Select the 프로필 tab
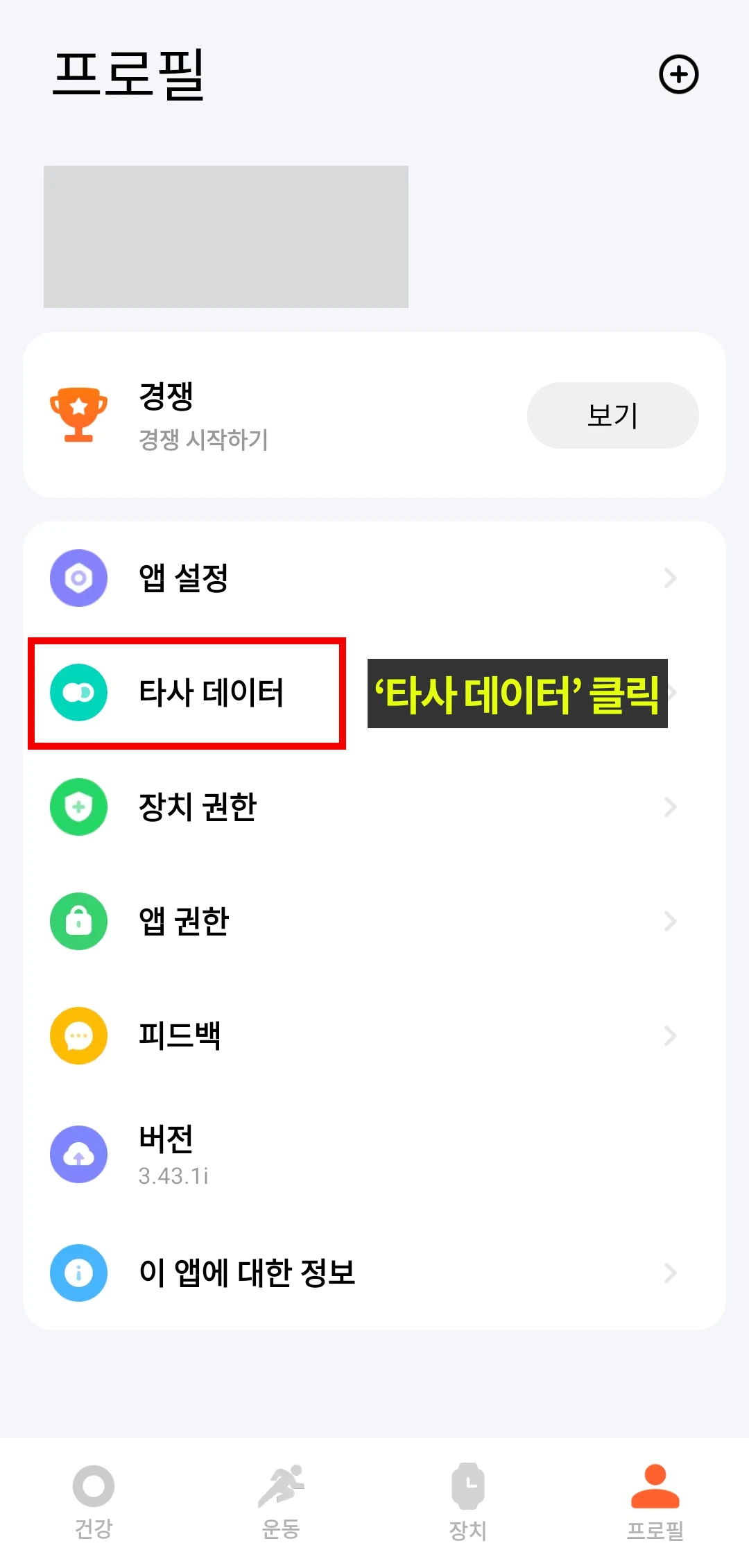The height and width of the screenshot is (1568, 749). click(655, 1501)
